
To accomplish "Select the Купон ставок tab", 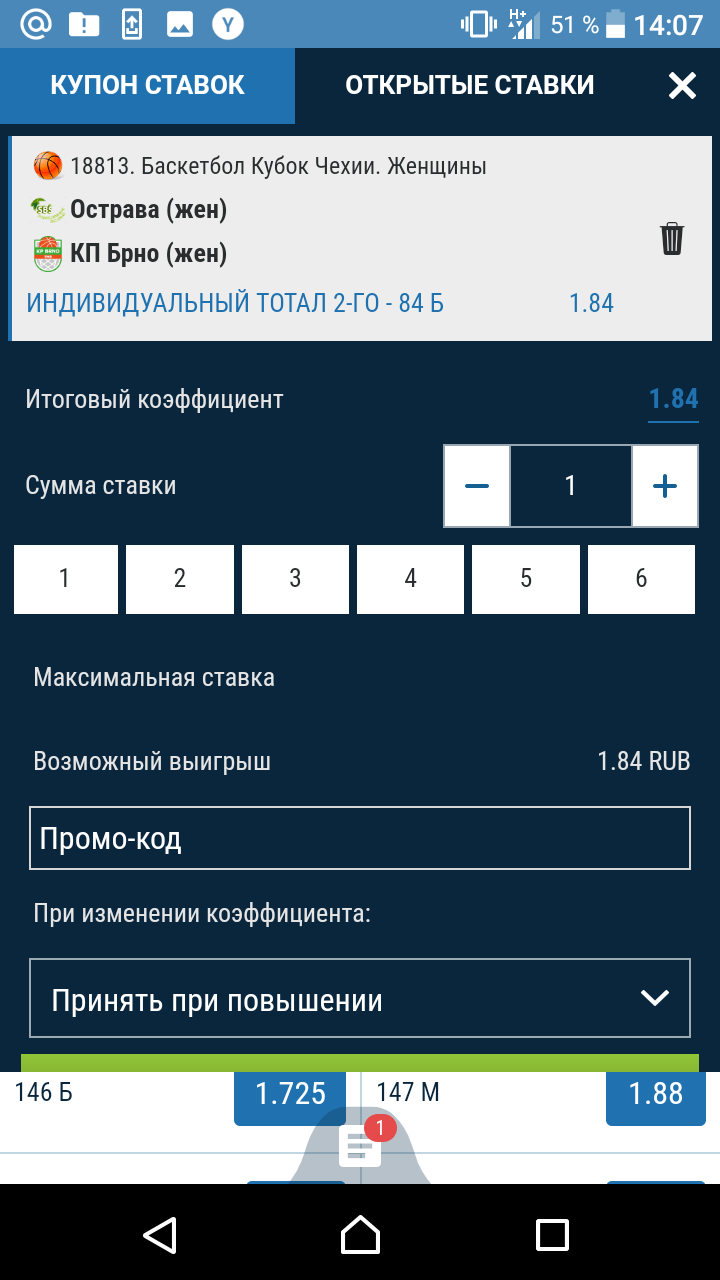I will 147,86.
